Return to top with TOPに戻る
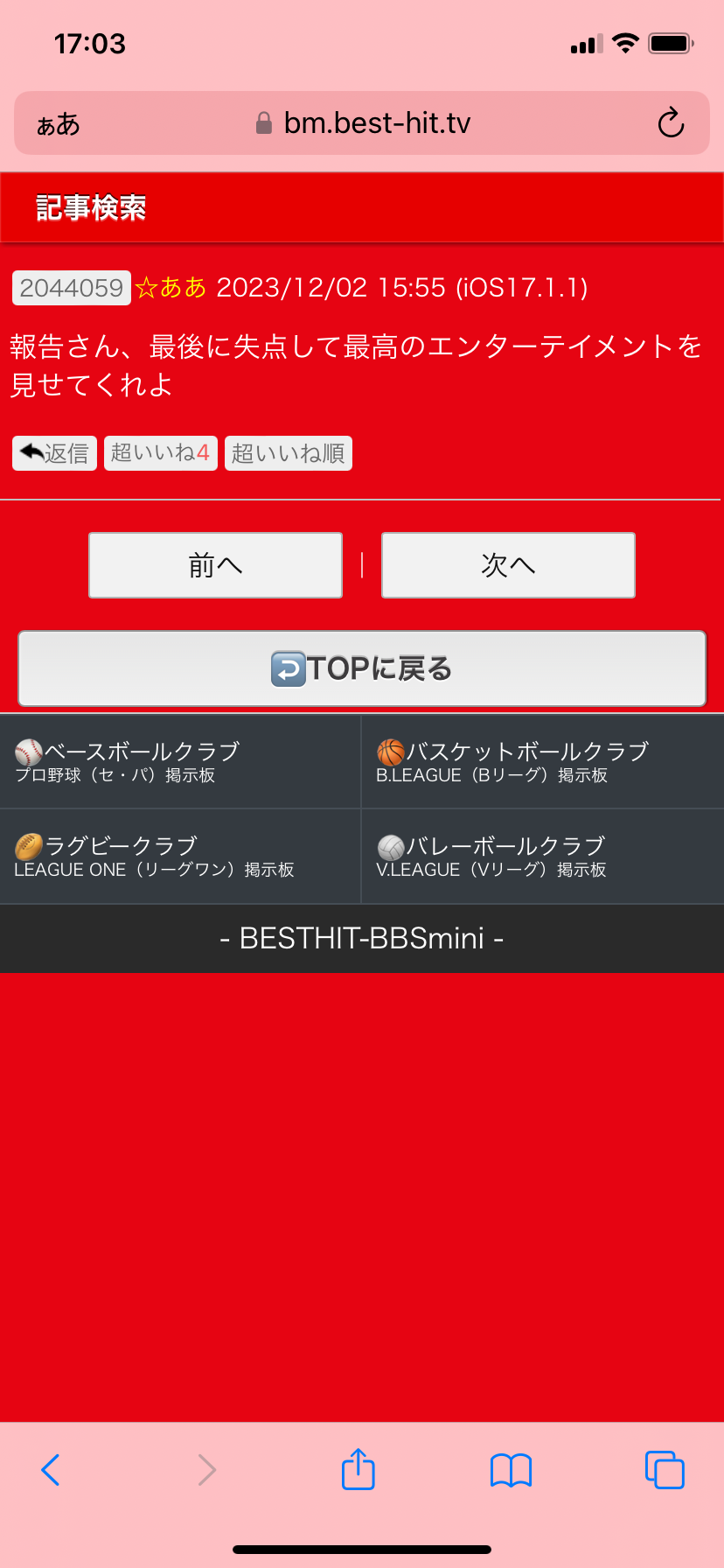Viewport: 724px width, 1568px height. tap(362, 668)
